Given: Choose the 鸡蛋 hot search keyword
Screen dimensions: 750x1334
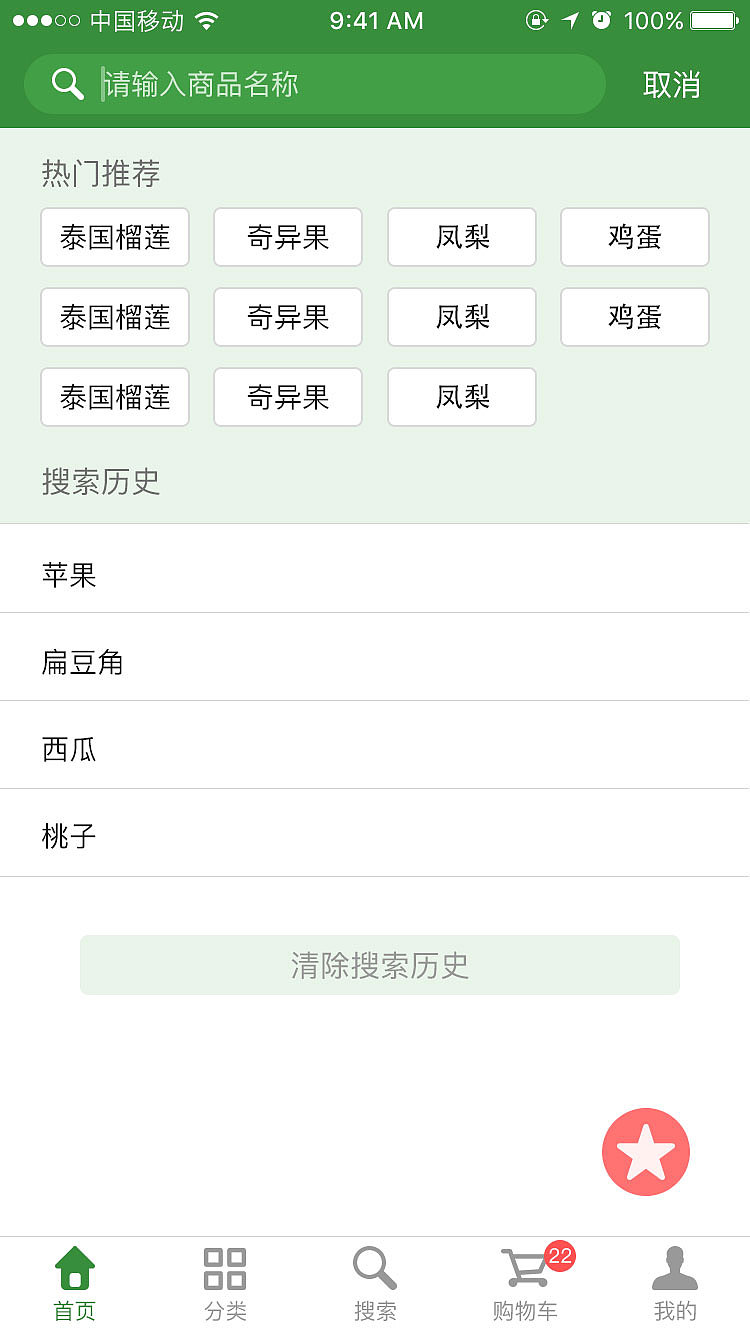Looking at the screenshot, I should (x=634, y=237).
